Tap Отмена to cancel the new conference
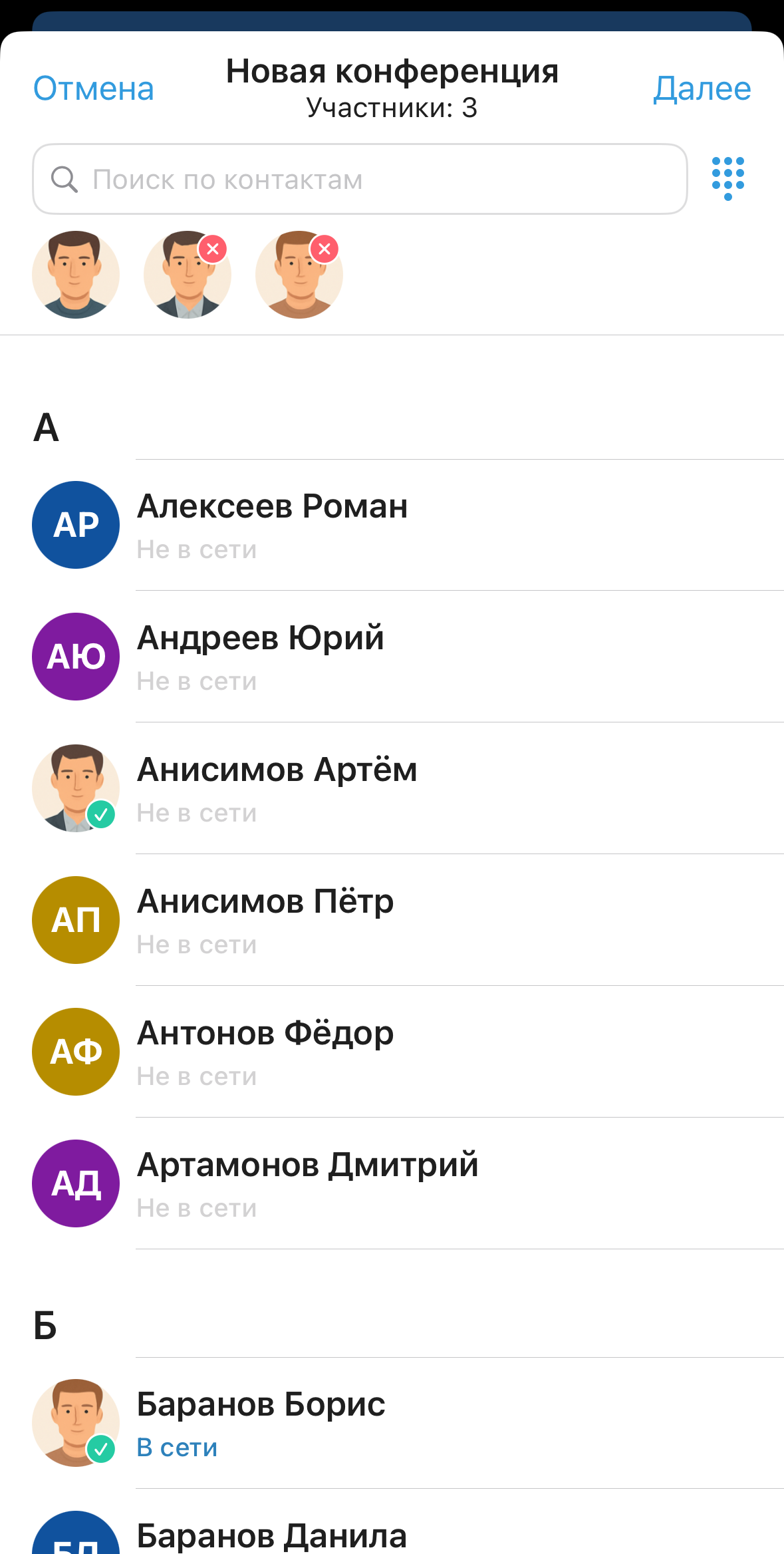The height and width of the screenshot is (1554, 784). (94, 88)
